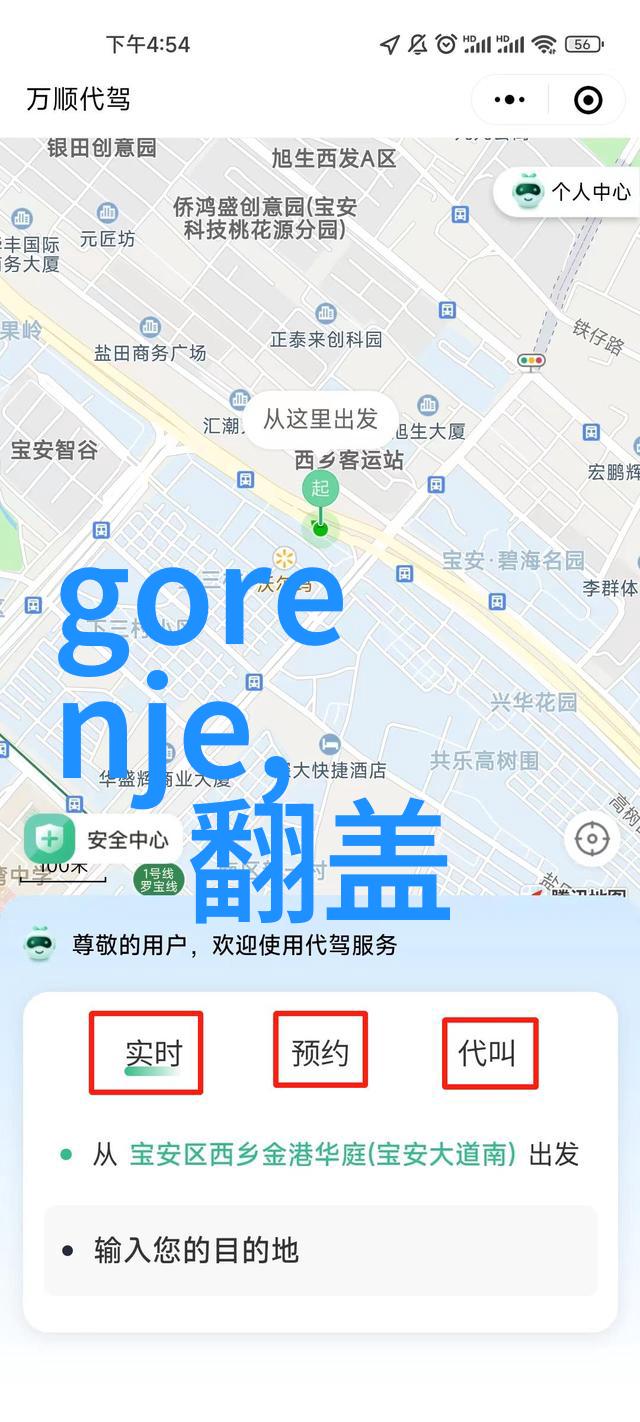The height and width of the screenshot is (1422, 640).
Task: Close the mini program with the circle icon
Action: point(588,99)
